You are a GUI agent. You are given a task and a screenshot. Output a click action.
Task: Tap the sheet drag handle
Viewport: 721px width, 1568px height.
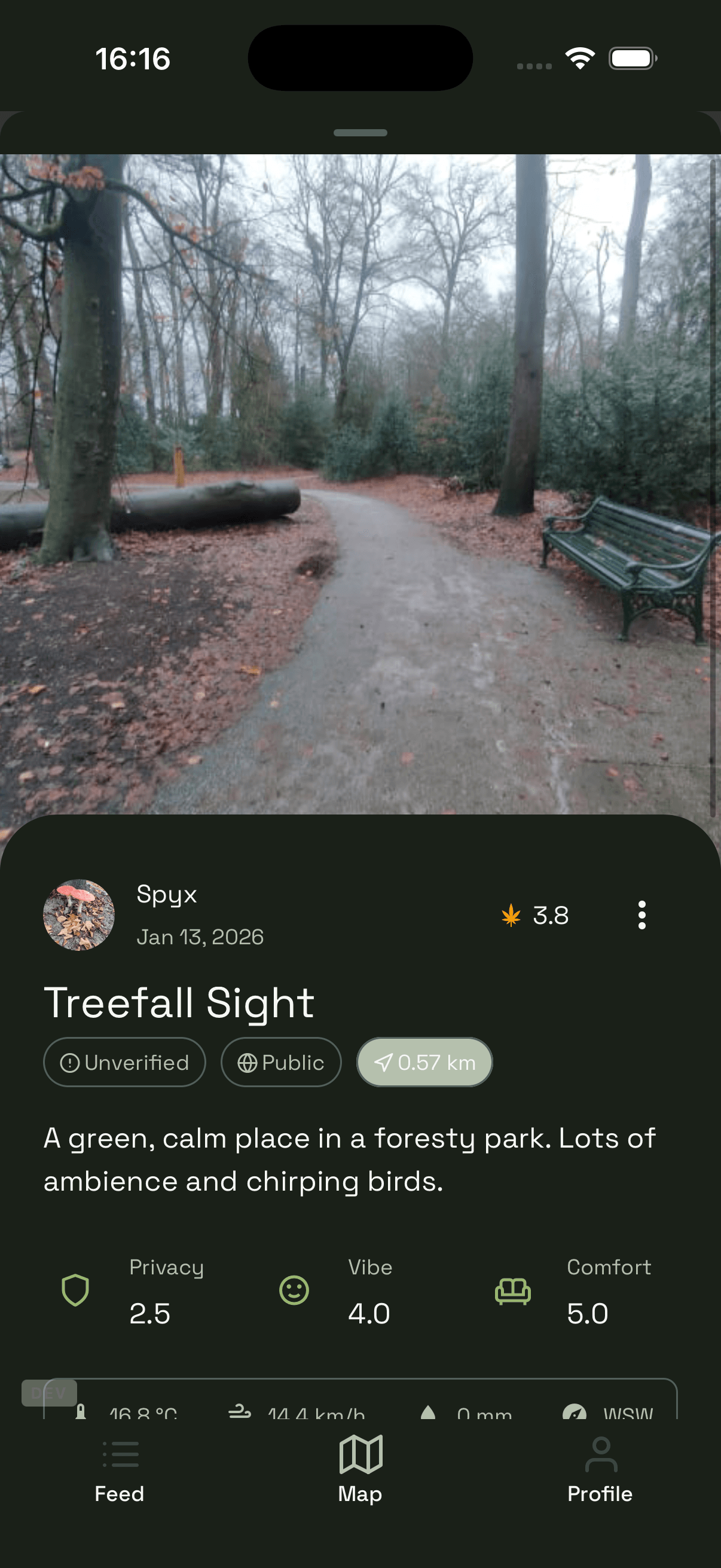(360, 133)
